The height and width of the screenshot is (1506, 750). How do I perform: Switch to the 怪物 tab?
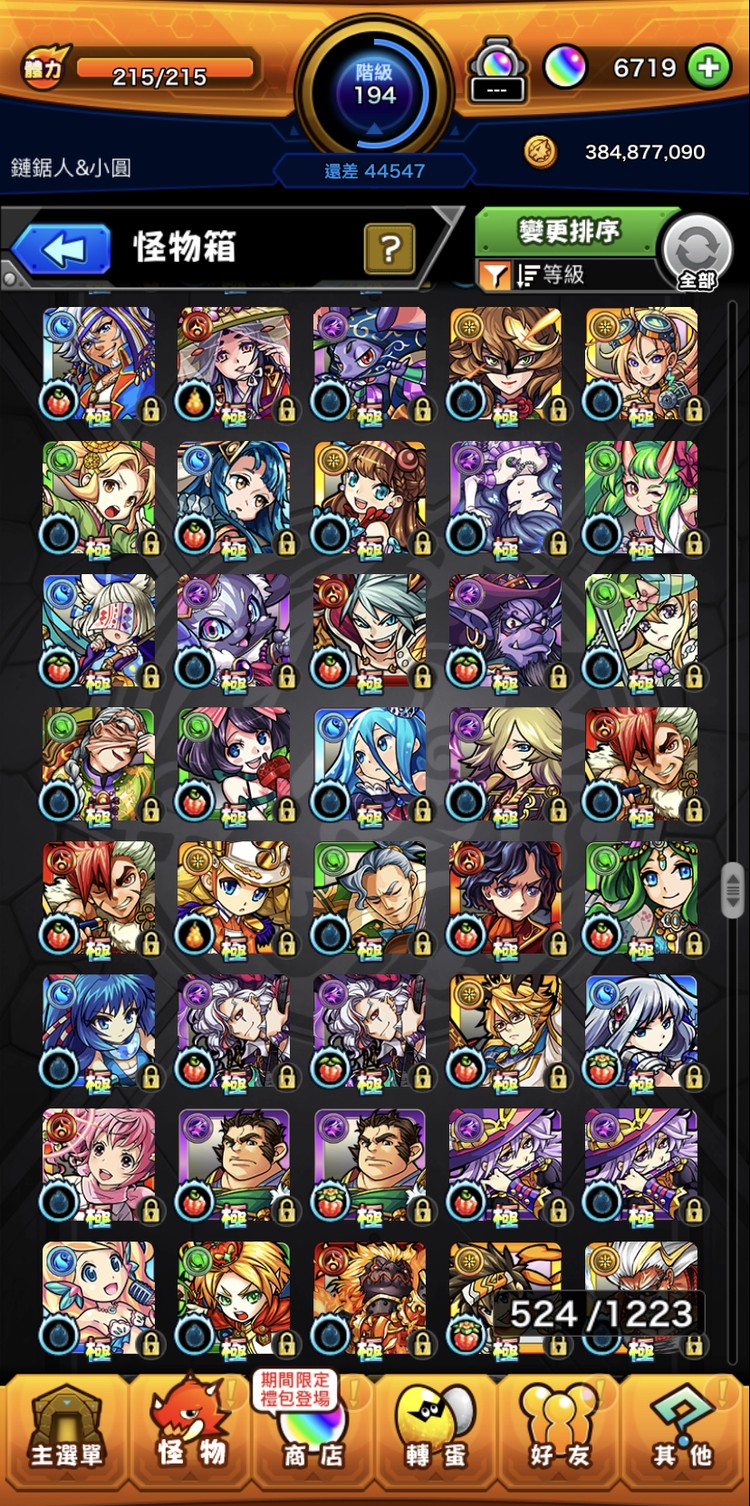pos(190,1438)
